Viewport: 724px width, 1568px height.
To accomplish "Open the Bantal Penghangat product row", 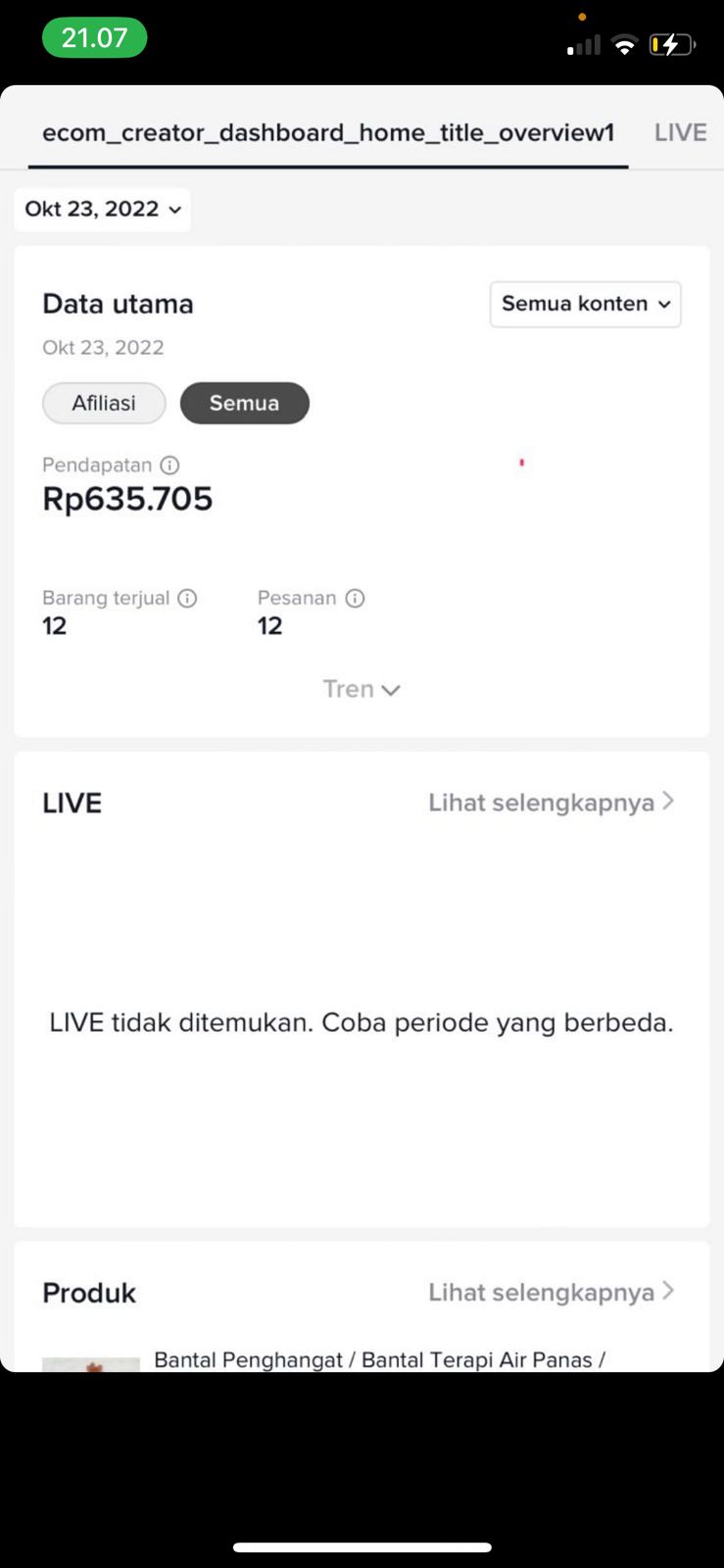I will tap(379, 1360).
